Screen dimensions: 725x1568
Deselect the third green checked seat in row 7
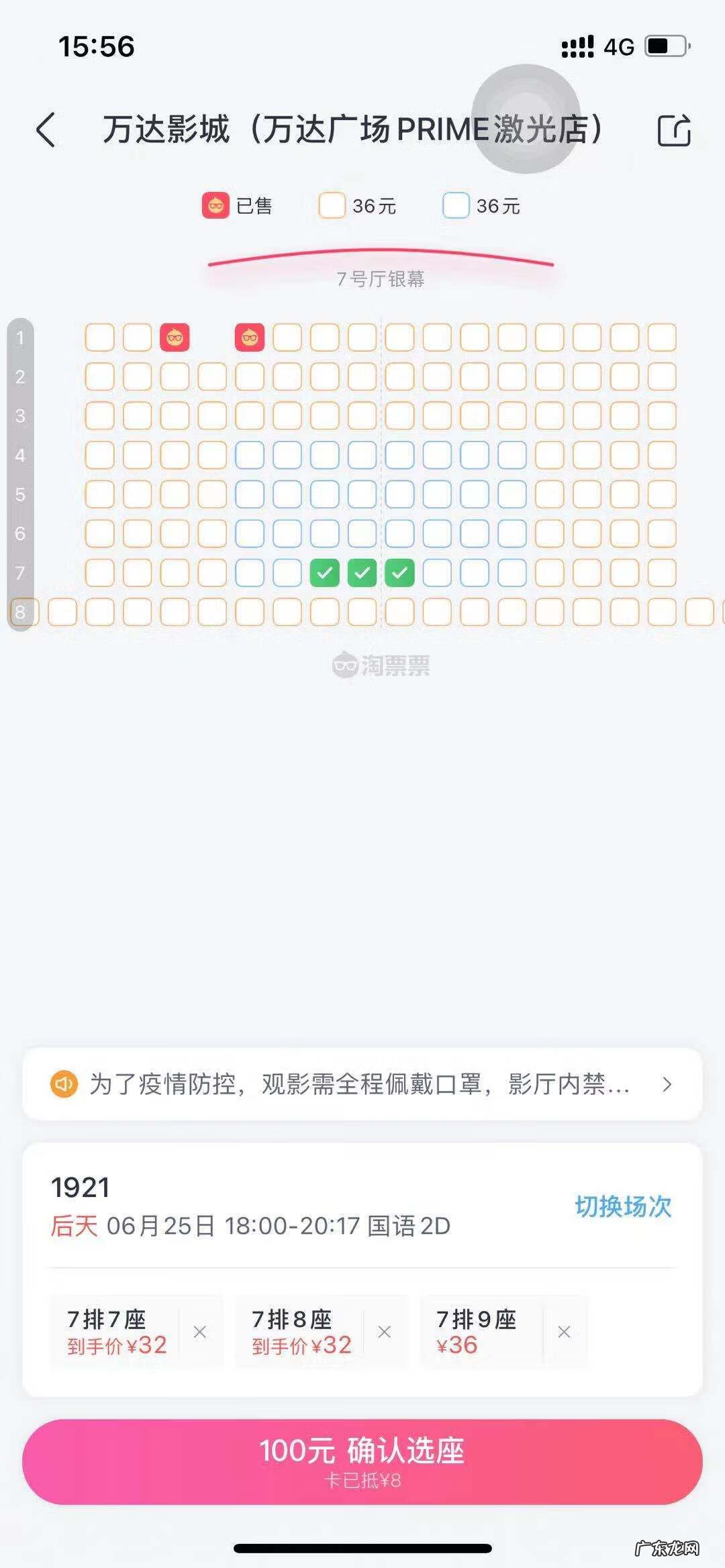(x=401, y=572)
